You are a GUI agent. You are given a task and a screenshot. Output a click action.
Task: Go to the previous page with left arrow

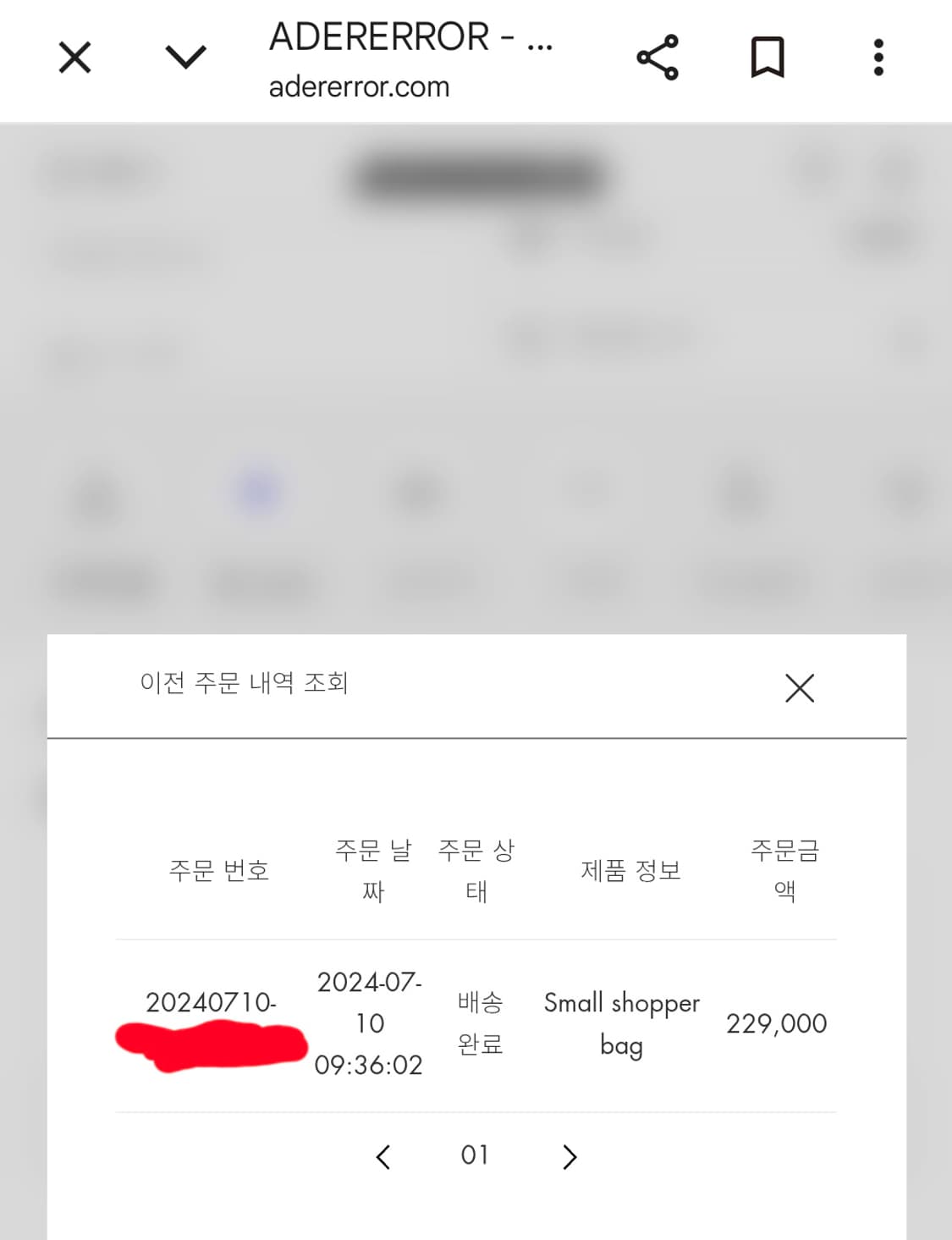[383, 1155]
